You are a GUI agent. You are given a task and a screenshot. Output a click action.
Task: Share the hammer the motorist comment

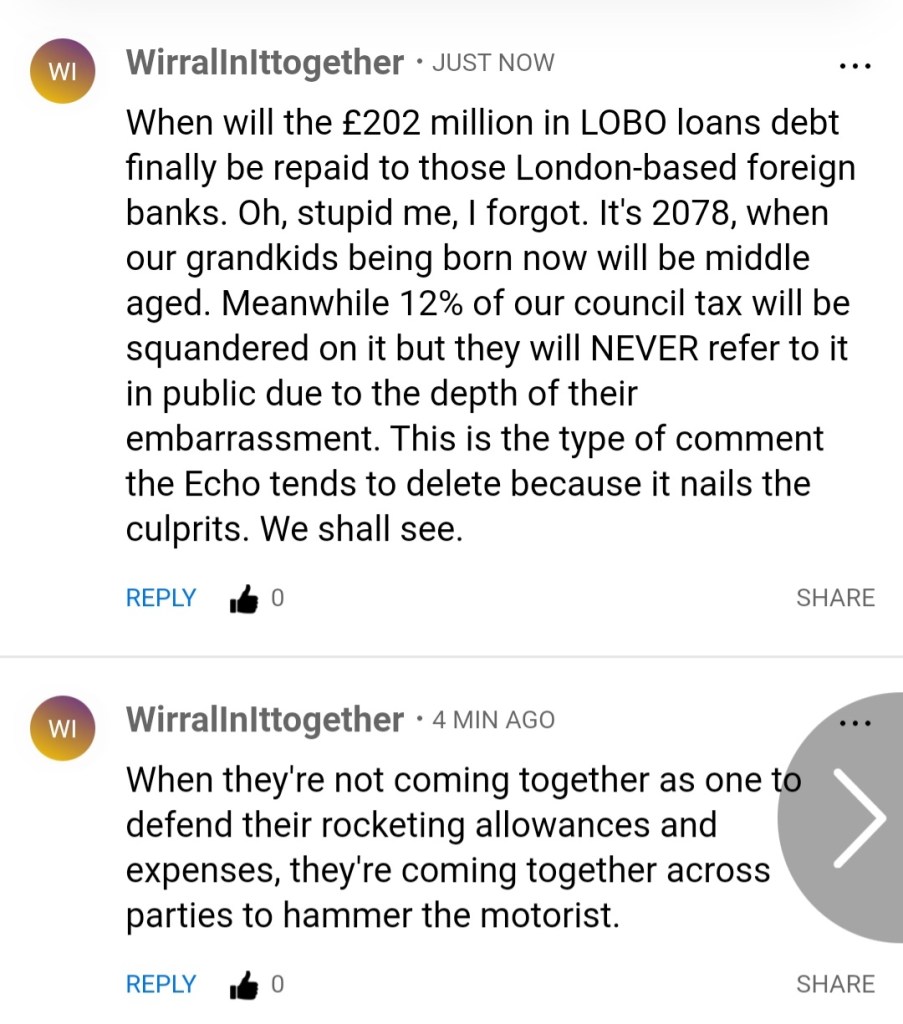pos(835,984)
